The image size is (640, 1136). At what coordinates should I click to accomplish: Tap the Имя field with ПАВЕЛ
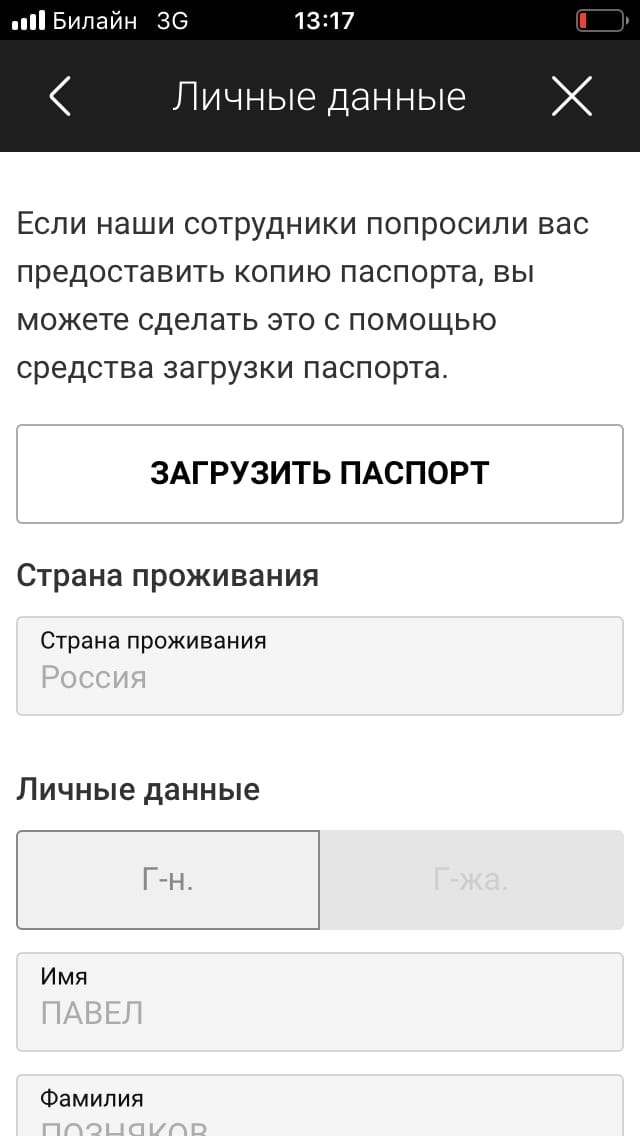pyautogui.click(x=320, y=1001)
